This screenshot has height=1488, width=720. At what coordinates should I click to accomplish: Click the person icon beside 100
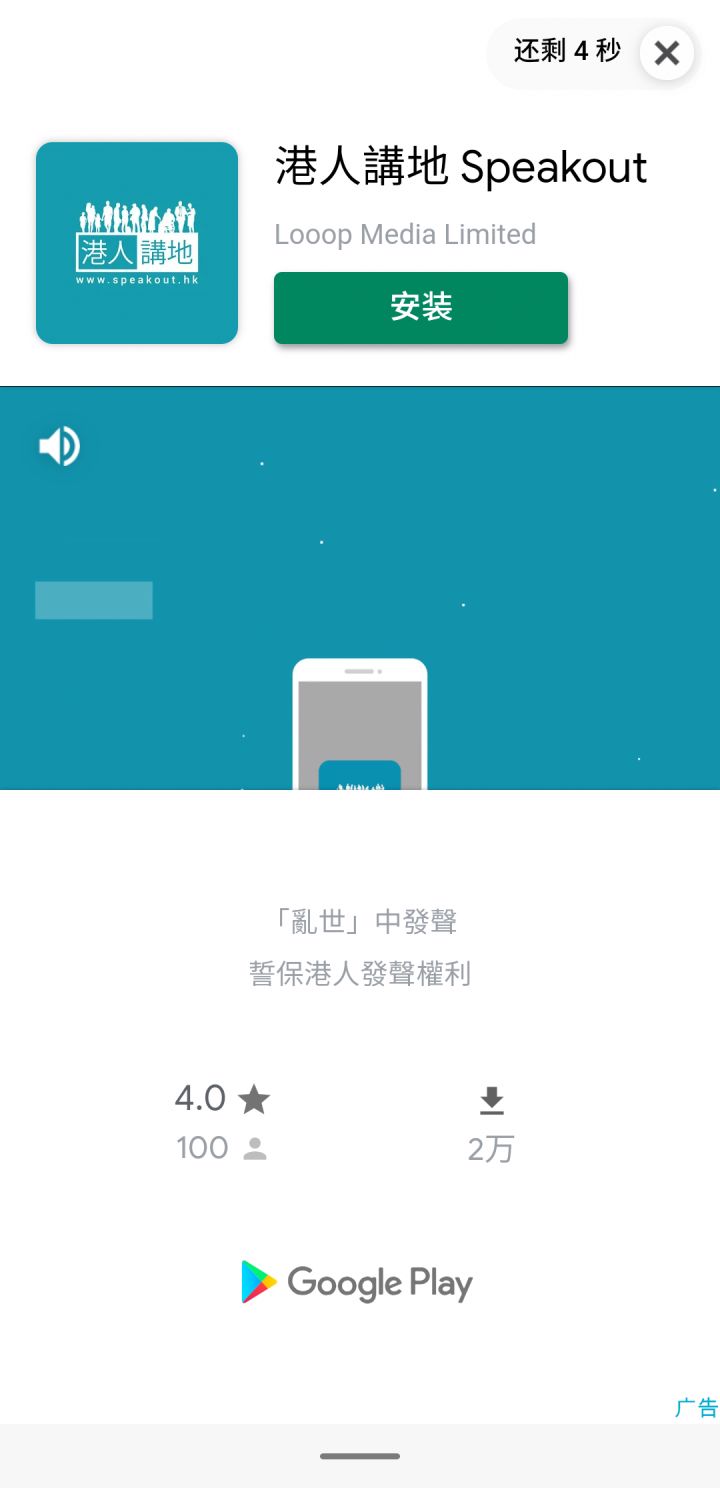point(256,1148)
